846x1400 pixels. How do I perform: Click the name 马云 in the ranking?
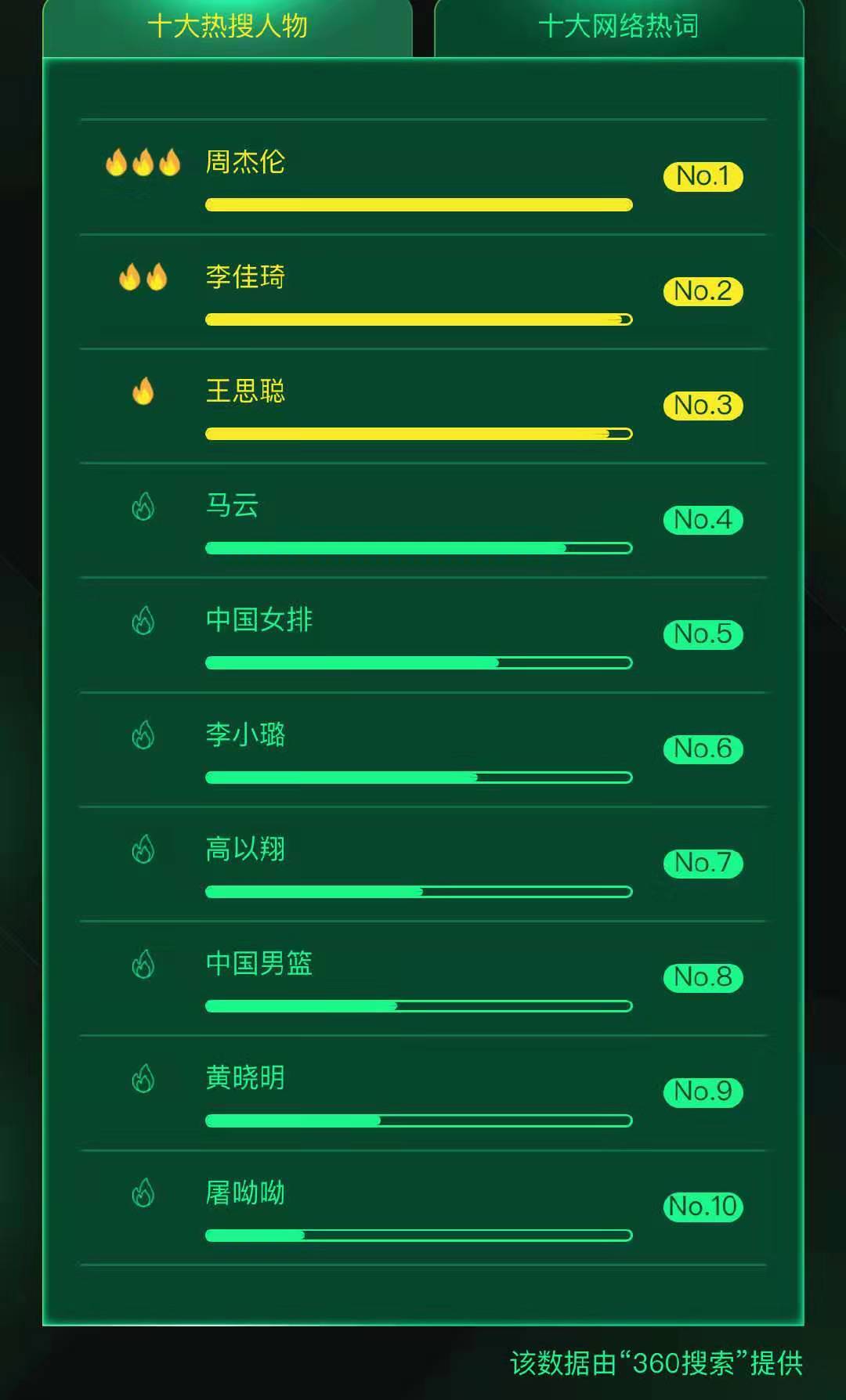point(233,507)
